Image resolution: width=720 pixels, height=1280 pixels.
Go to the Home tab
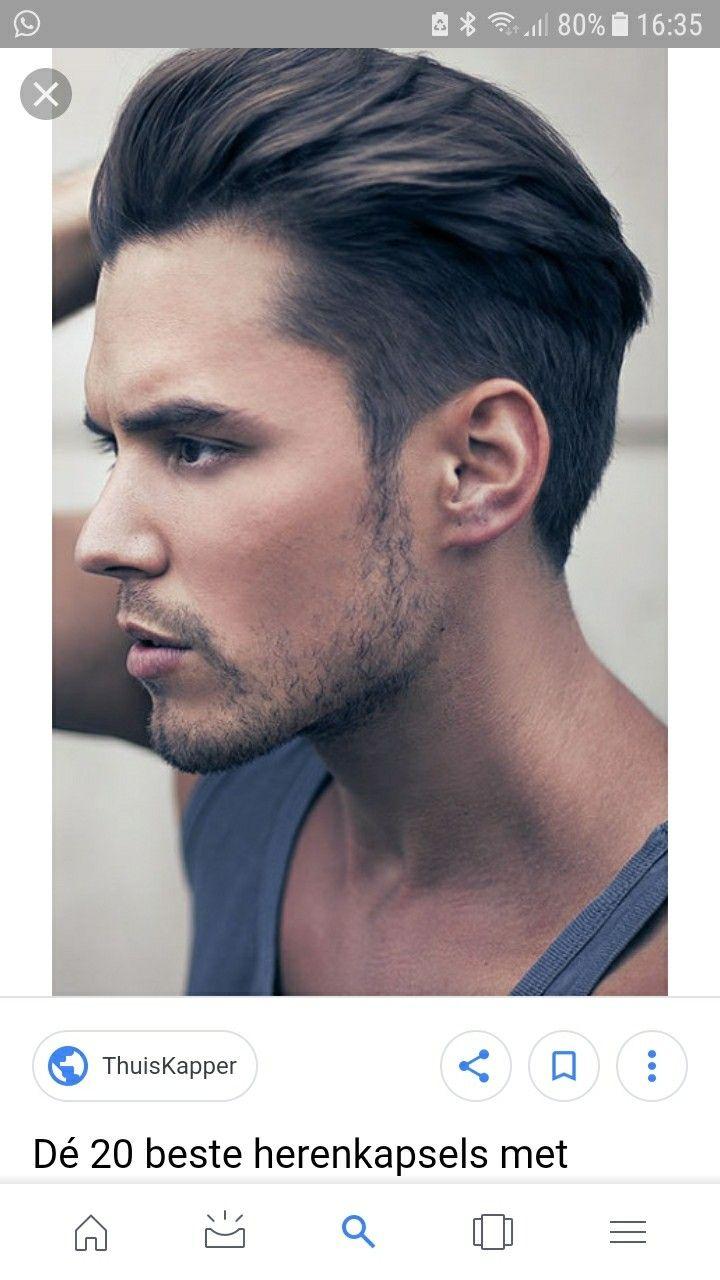(91, 1232)
